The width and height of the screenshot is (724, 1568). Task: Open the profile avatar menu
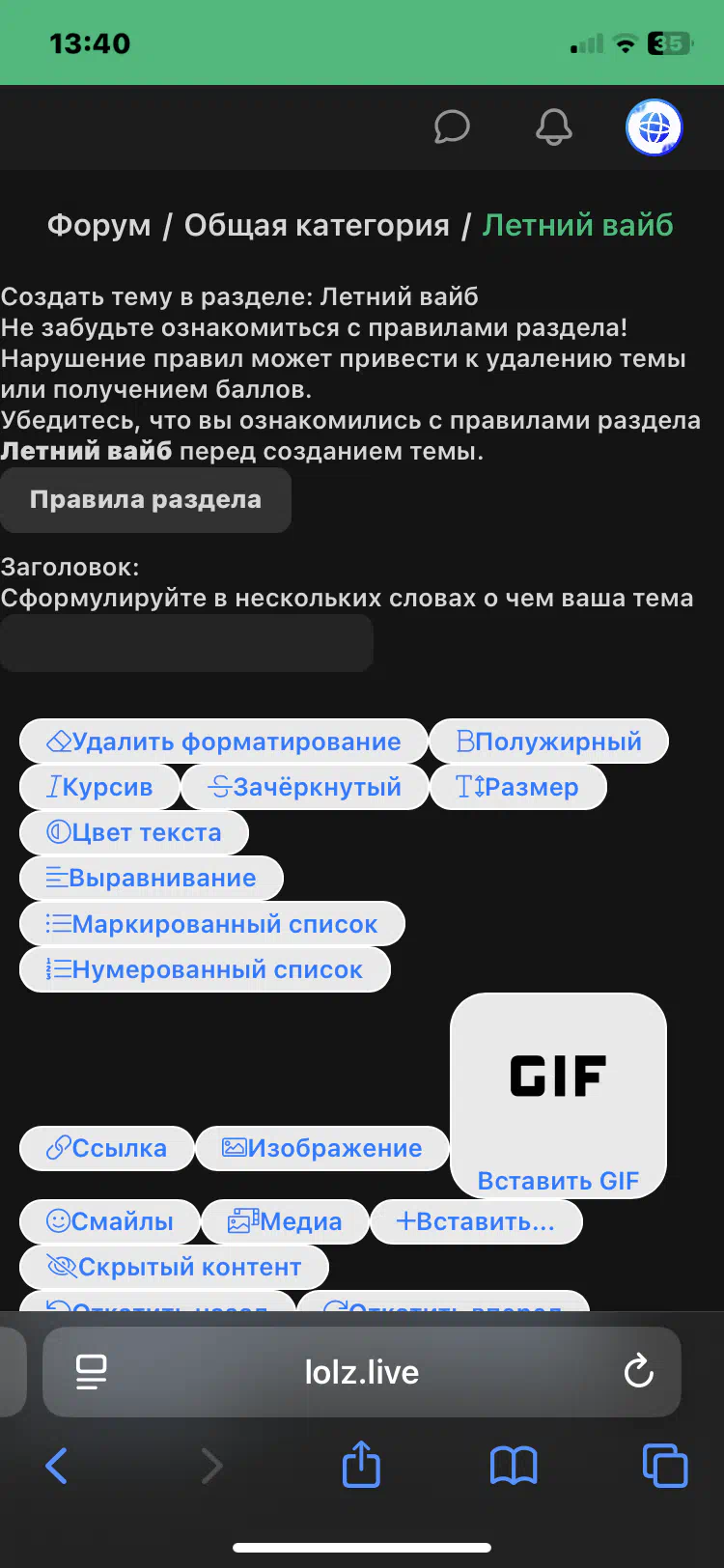[654, 126]
